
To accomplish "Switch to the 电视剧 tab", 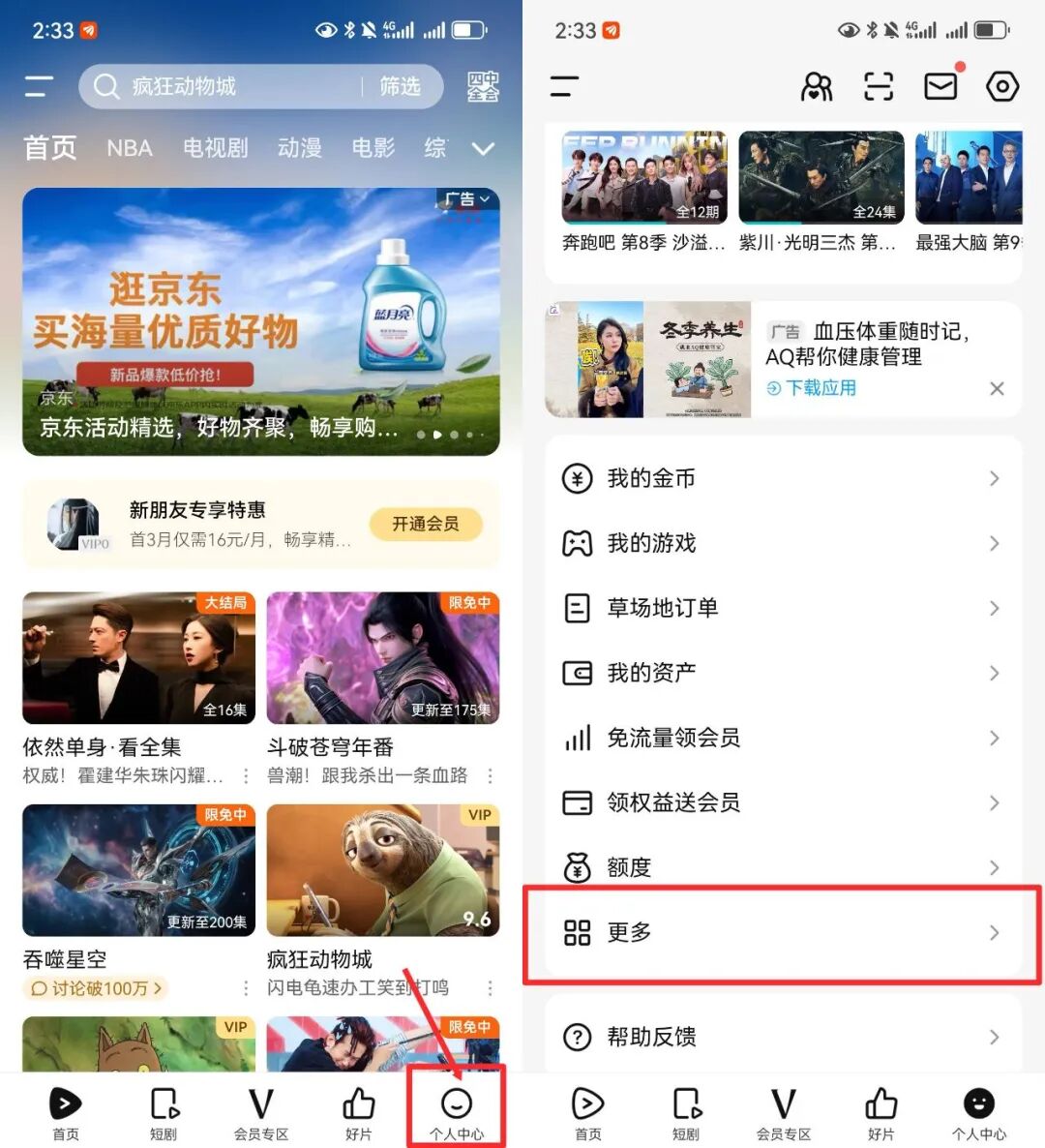I will click(215, 148).
